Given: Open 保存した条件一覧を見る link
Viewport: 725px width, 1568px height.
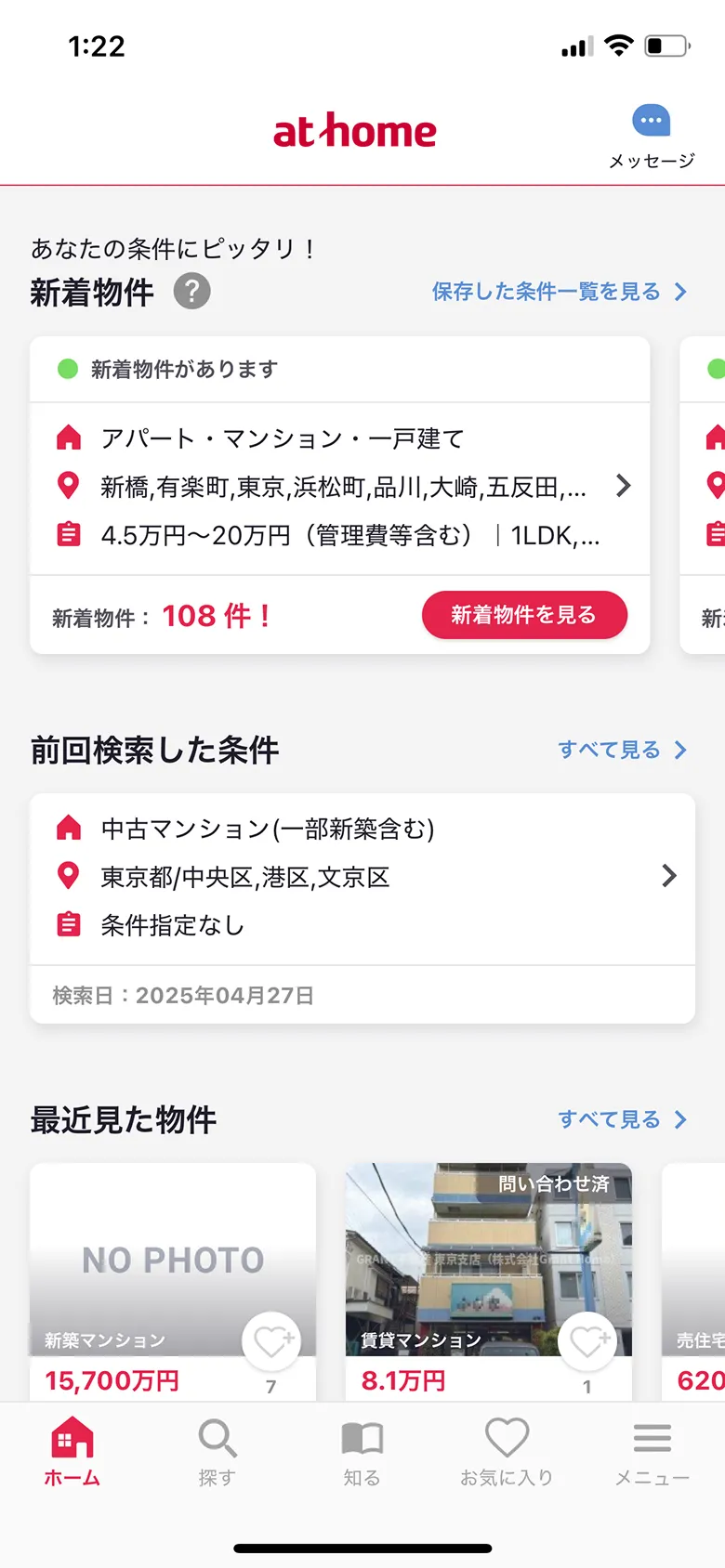Looking at the screenshot, I should 549,292.
